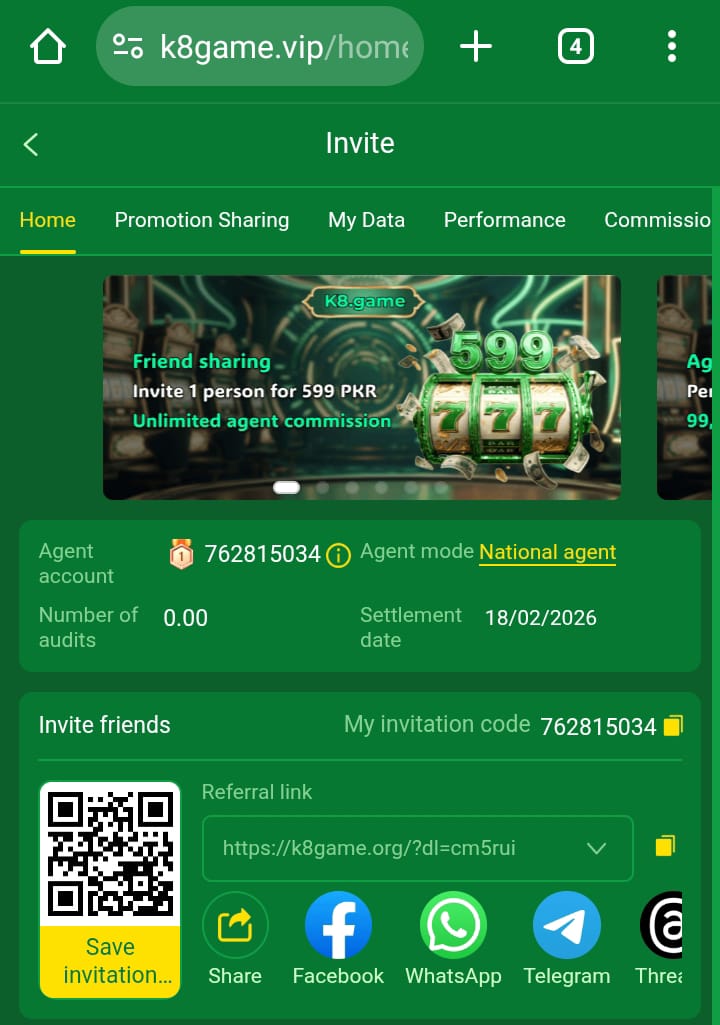Open the Commission tab
720x1025 pixels.
656,220
